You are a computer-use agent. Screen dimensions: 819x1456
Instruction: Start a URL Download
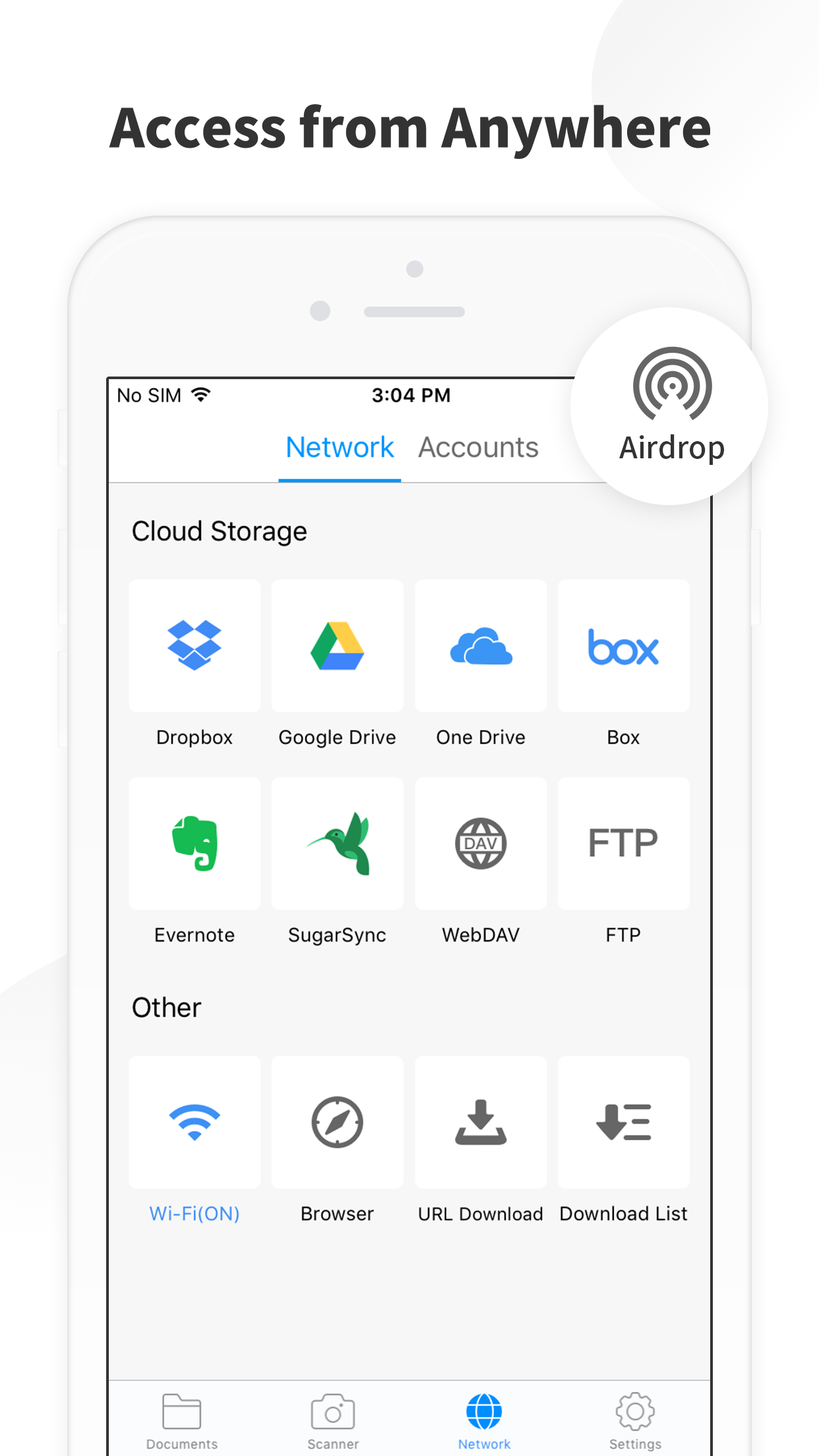pos(481,1122)
